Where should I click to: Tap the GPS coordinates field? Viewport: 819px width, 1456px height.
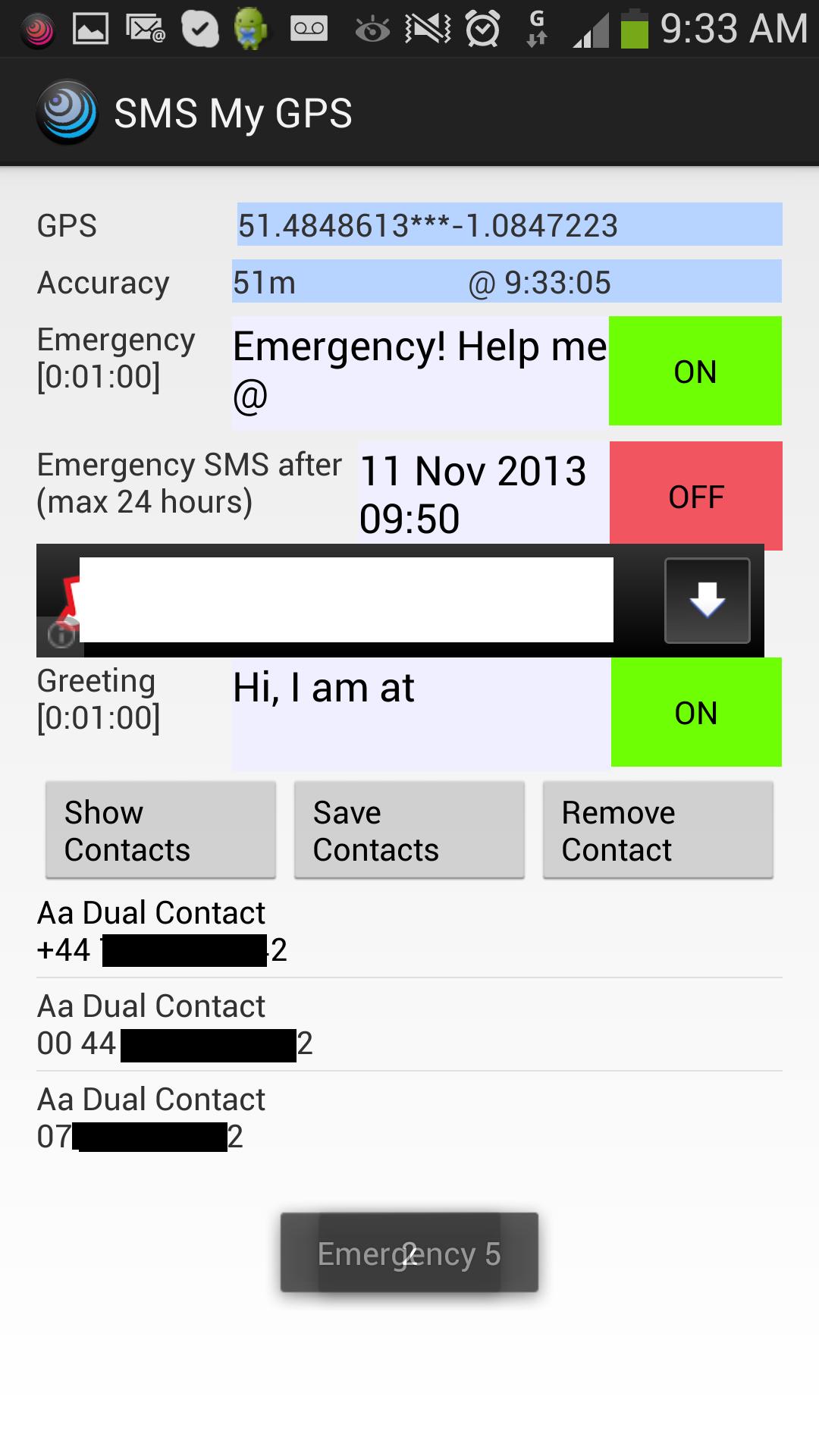click(x=508, y=224)
